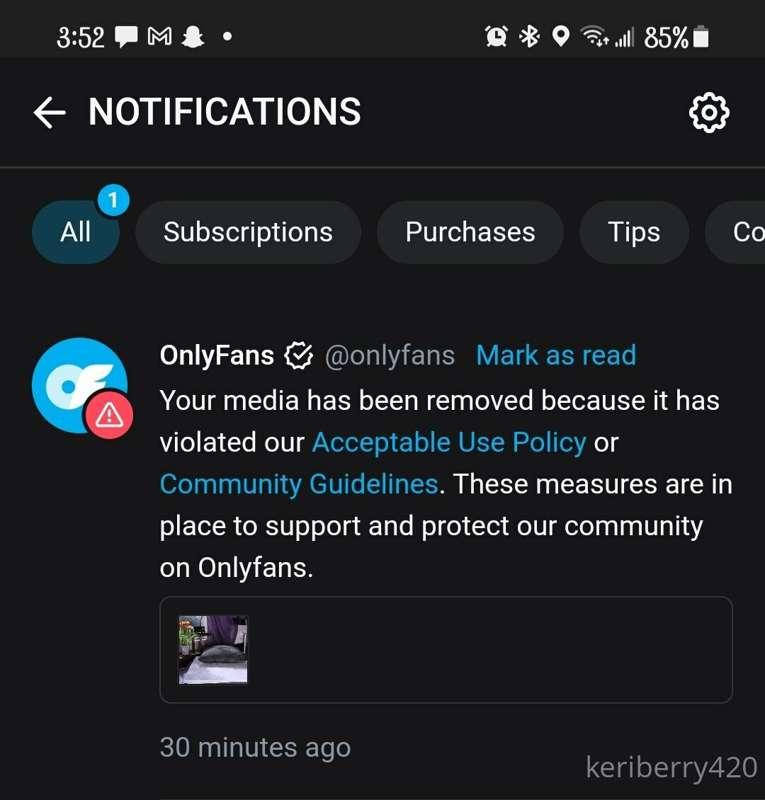Switch to the Subscriptions filter
This screenshot has height=800, width=765.
click(x=247, y=232)
